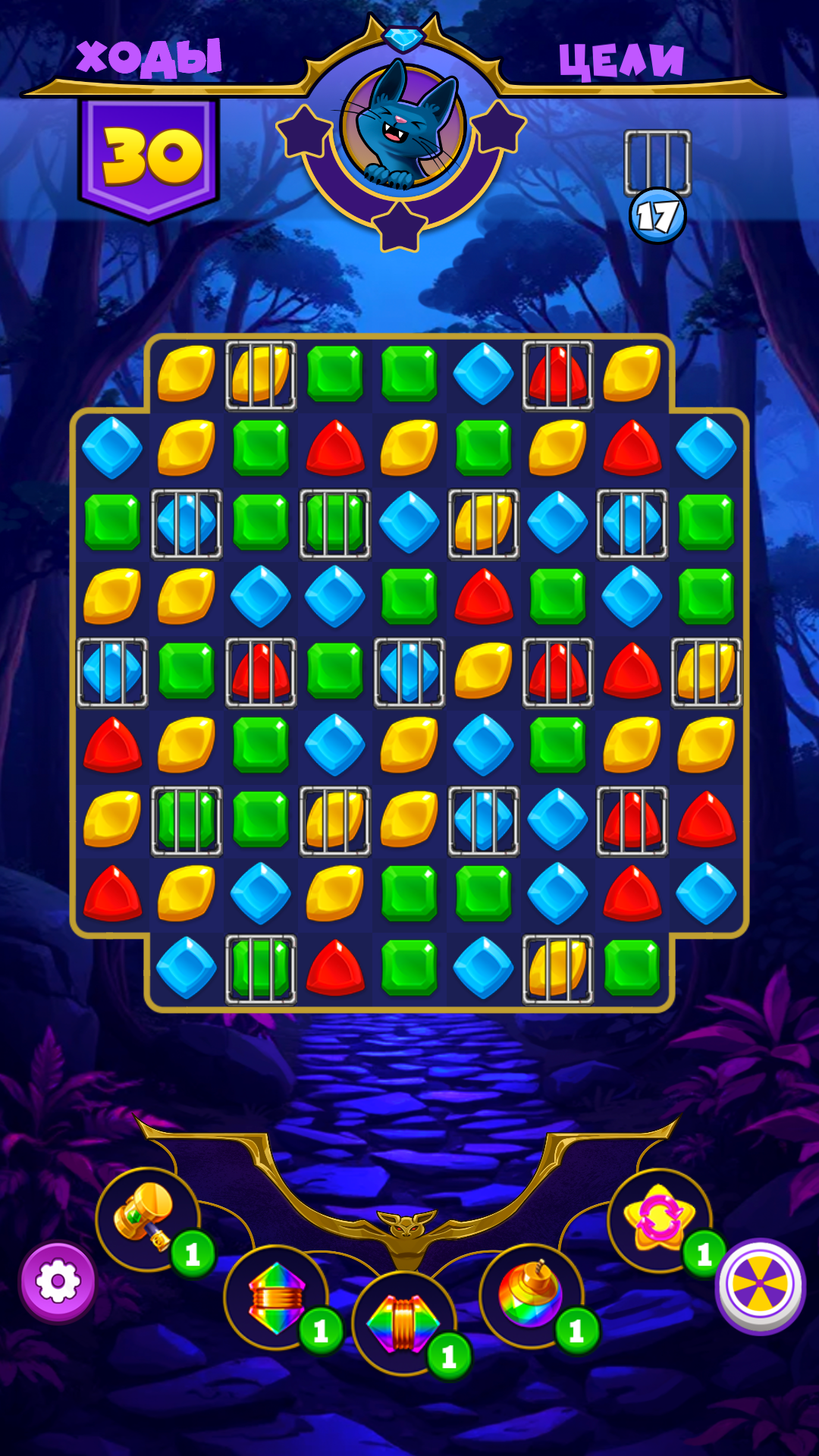The height and width of the screenshot is (1456, 819).
Task: Select the horizontal rainbow gem booster
Action: pyautogui.click(x=404, y=1323)
